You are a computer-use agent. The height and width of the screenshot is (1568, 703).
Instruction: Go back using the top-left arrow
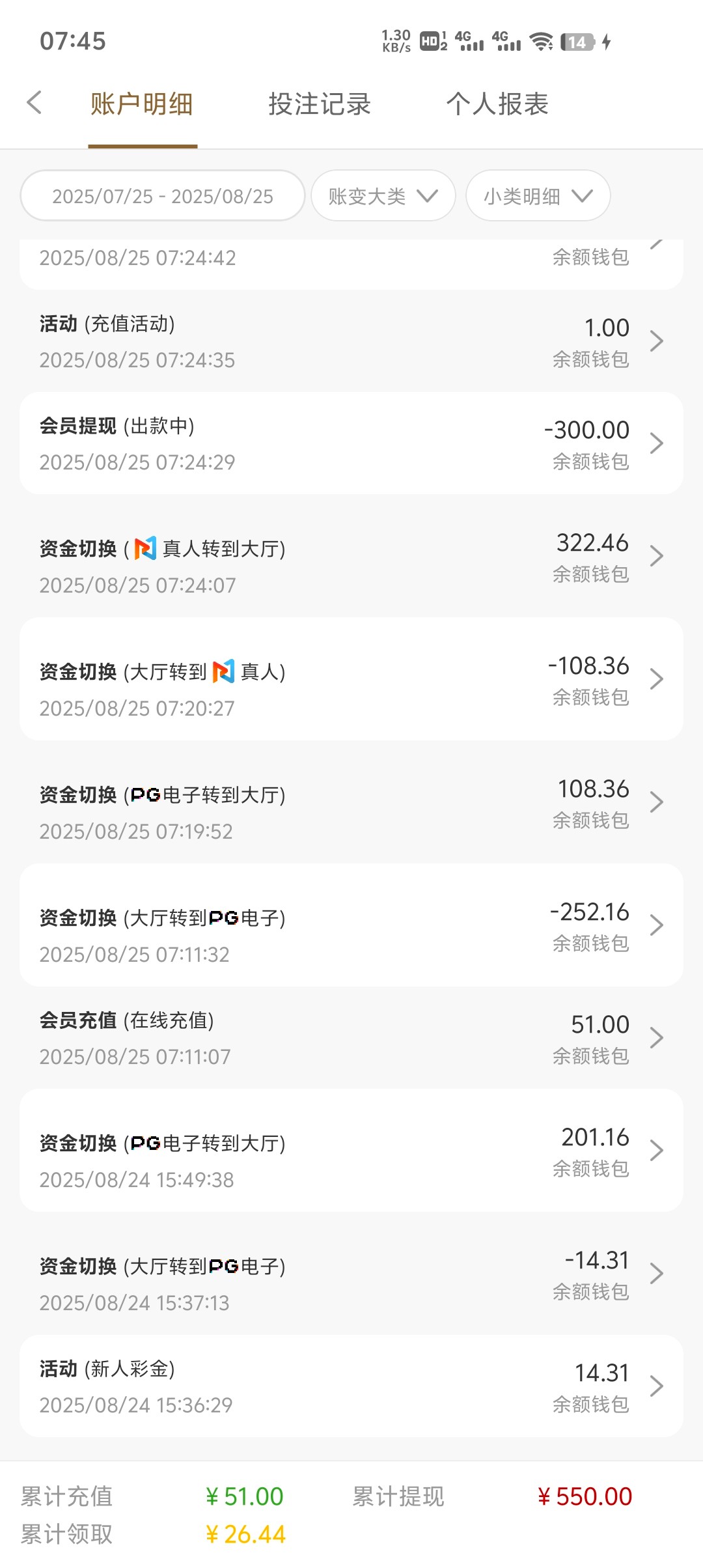pyautogui.click(x=34, y=103)
